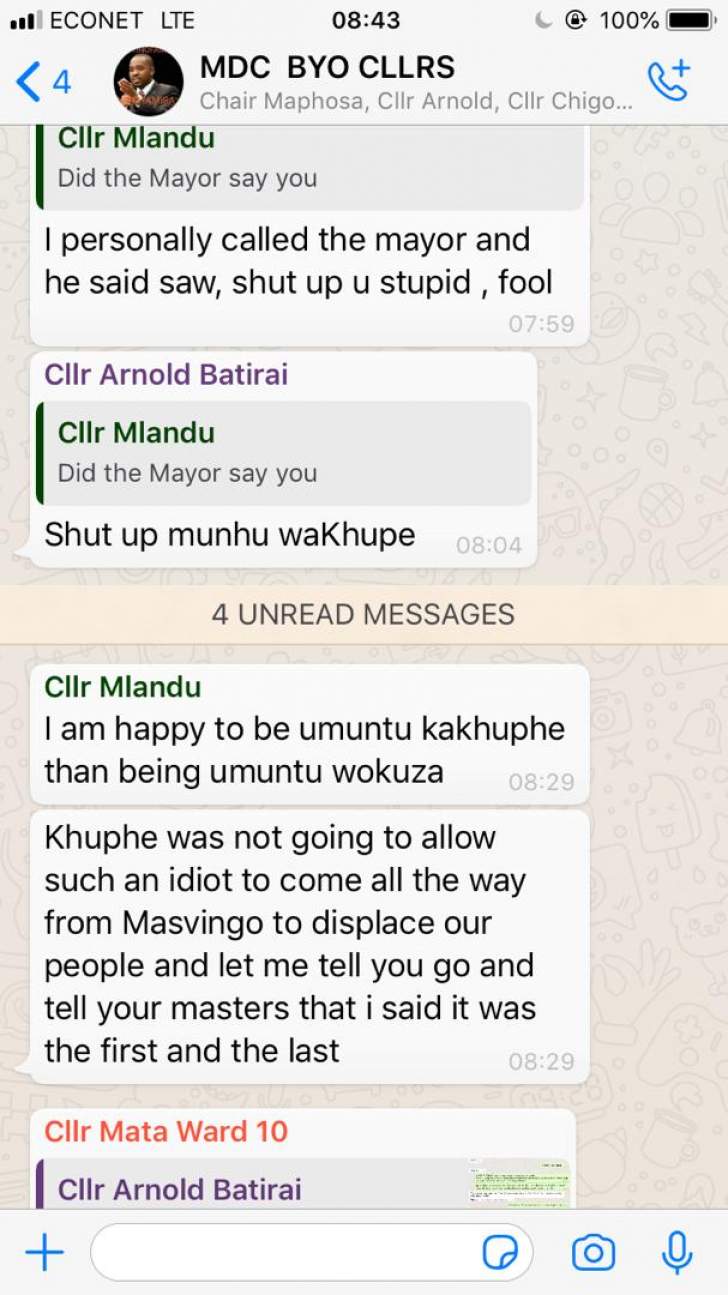Open the sticker picker
The height and width of the screenshot is (1295, 728).
[x=498, y=1252]
